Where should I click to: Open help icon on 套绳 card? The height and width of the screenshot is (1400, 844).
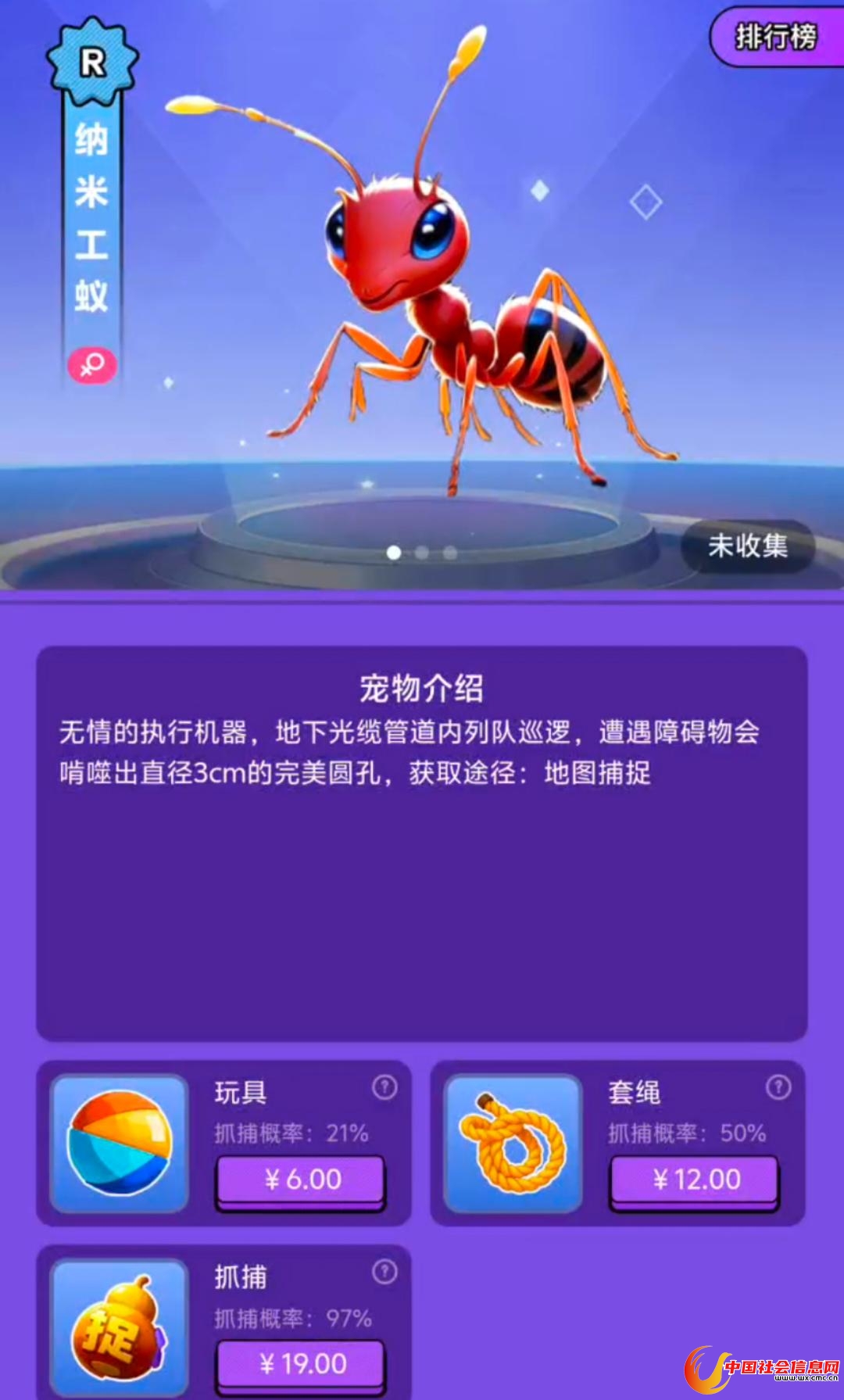(x=778, y=1087)
